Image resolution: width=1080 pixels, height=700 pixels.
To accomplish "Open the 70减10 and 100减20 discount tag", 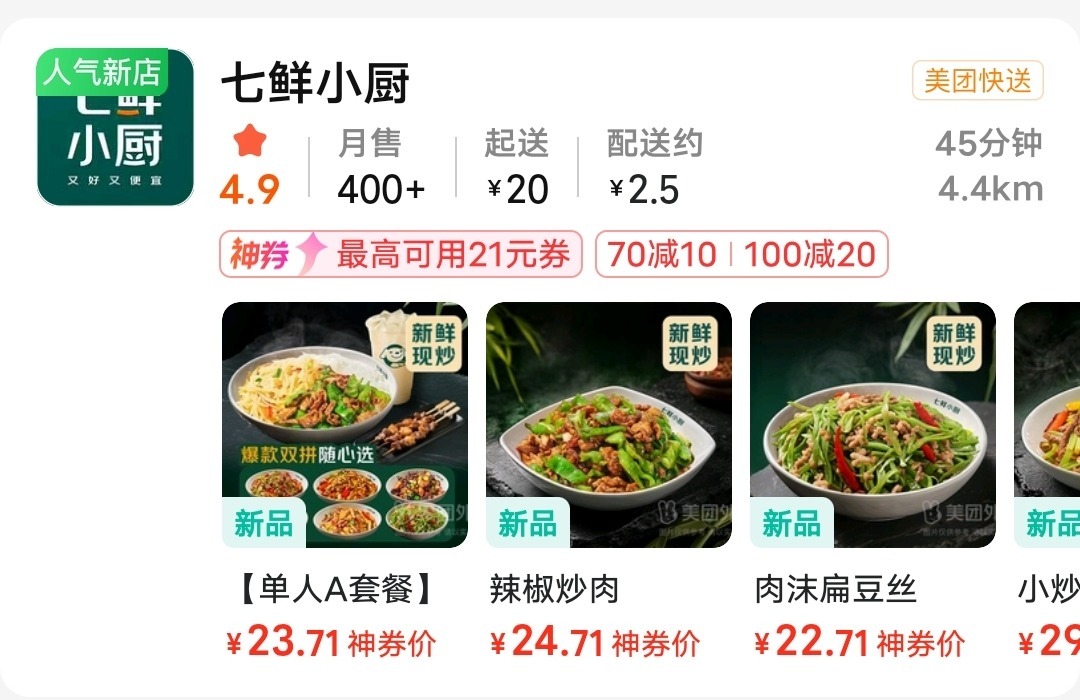I will coord(741,255).
